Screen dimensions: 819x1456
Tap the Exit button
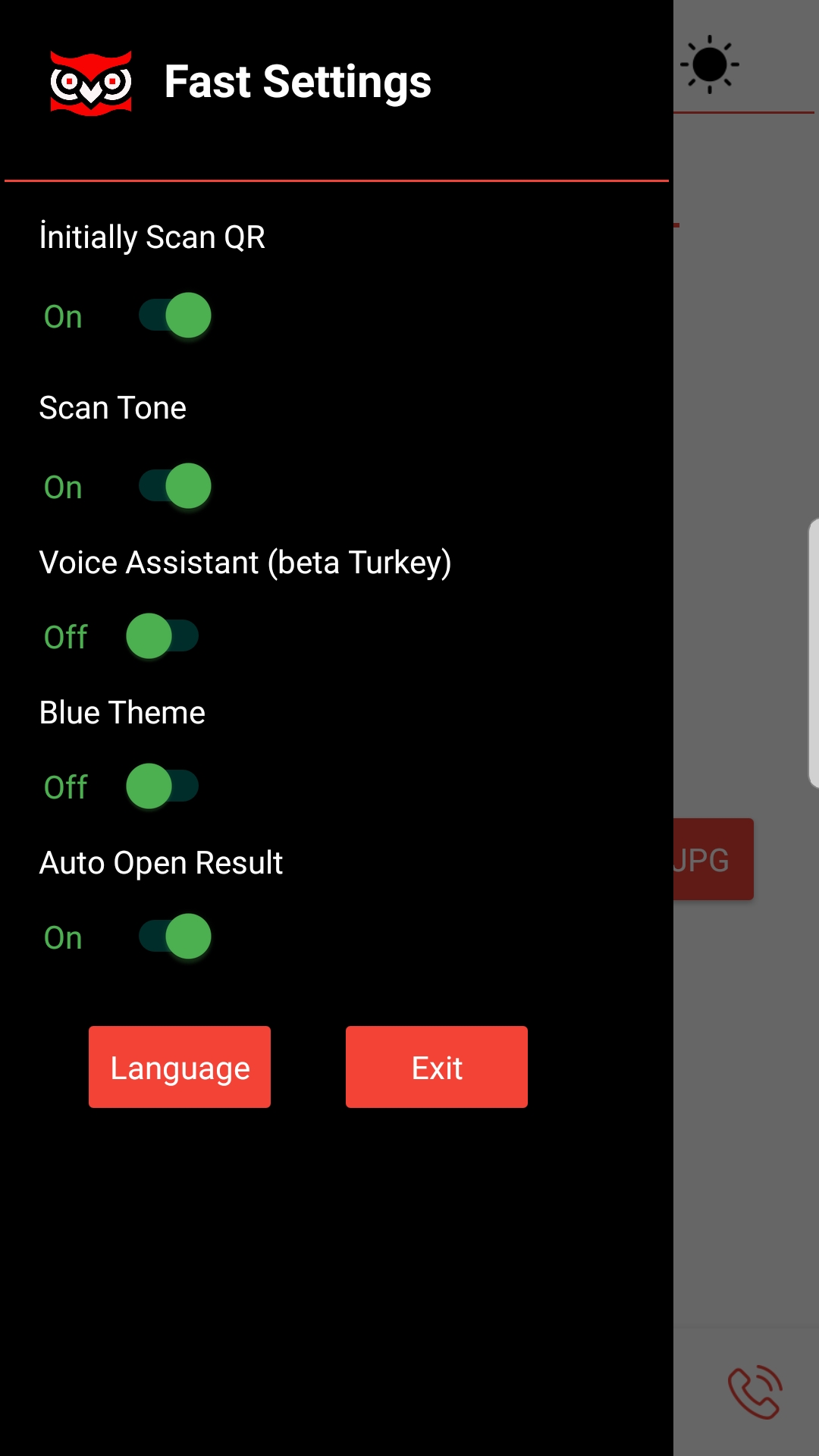click(437, 1067)
